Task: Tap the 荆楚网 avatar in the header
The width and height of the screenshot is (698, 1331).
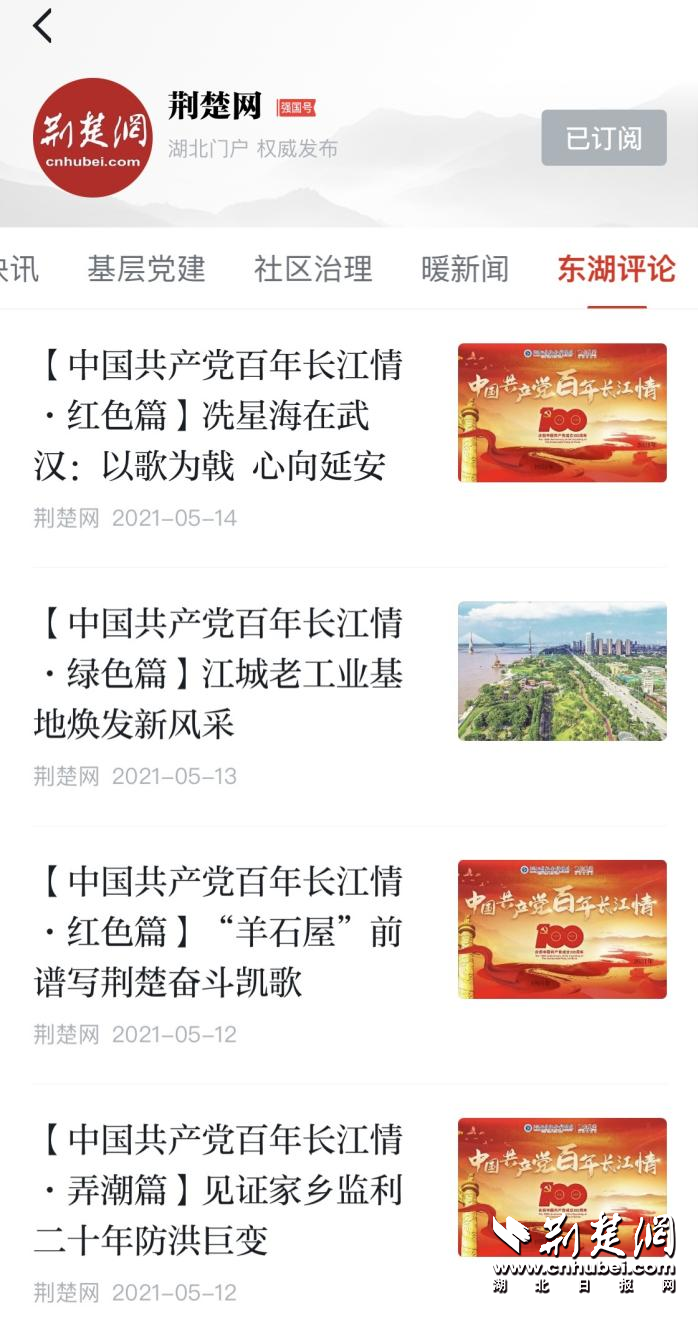Action: tap(92, 137)
